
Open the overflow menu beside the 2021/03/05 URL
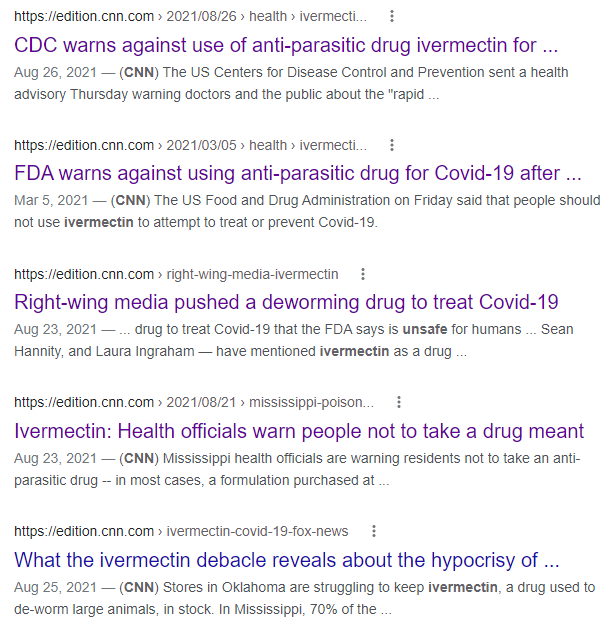pos(391,145)
